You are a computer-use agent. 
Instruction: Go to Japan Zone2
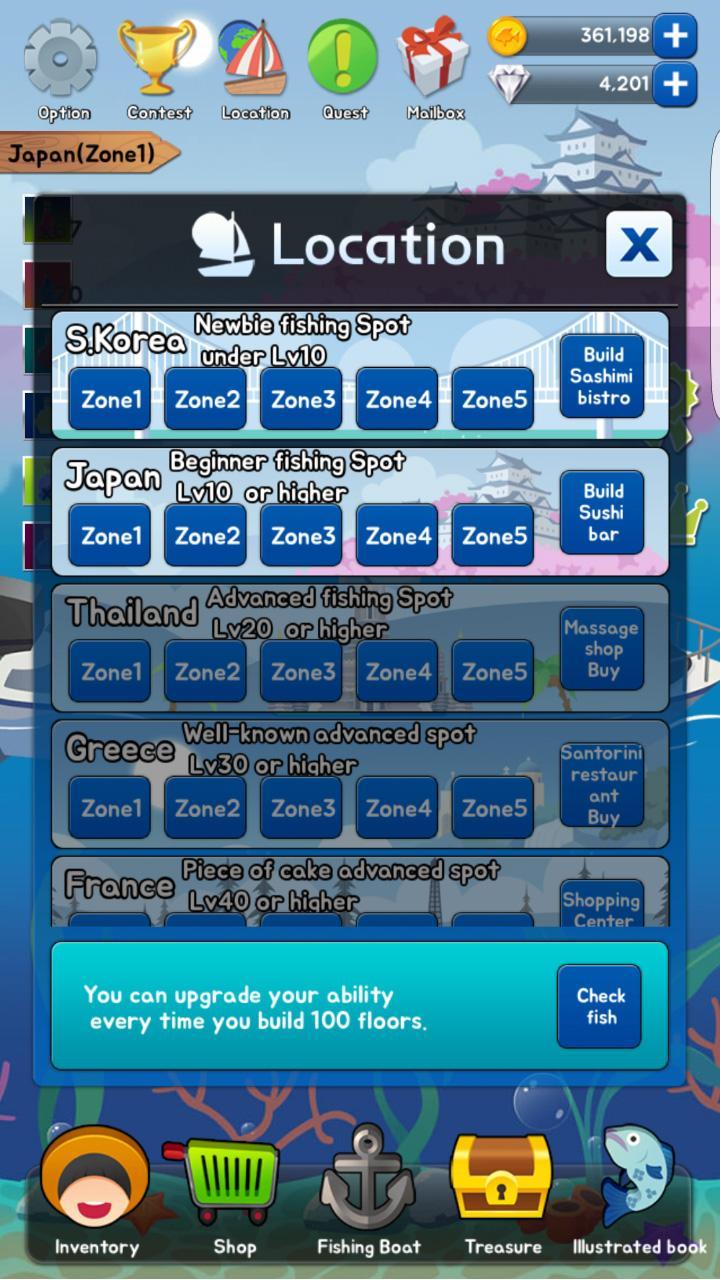[x=206, y=536]
